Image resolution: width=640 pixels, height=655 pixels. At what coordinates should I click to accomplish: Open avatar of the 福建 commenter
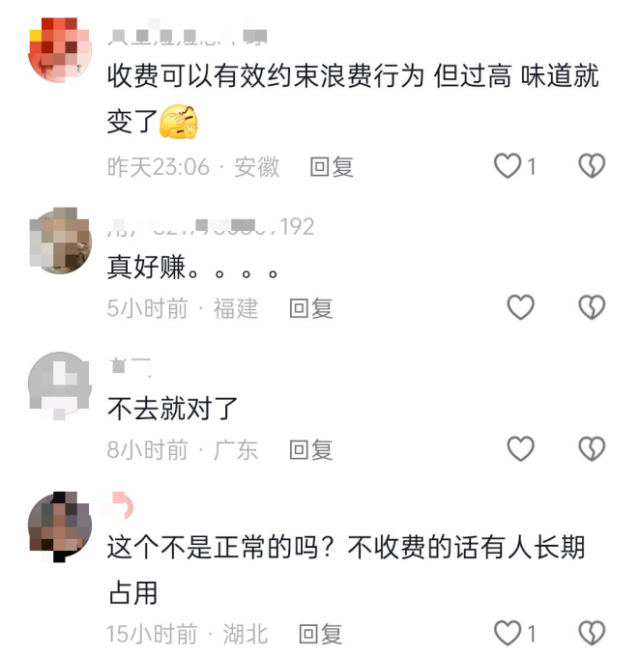point(59,240)
